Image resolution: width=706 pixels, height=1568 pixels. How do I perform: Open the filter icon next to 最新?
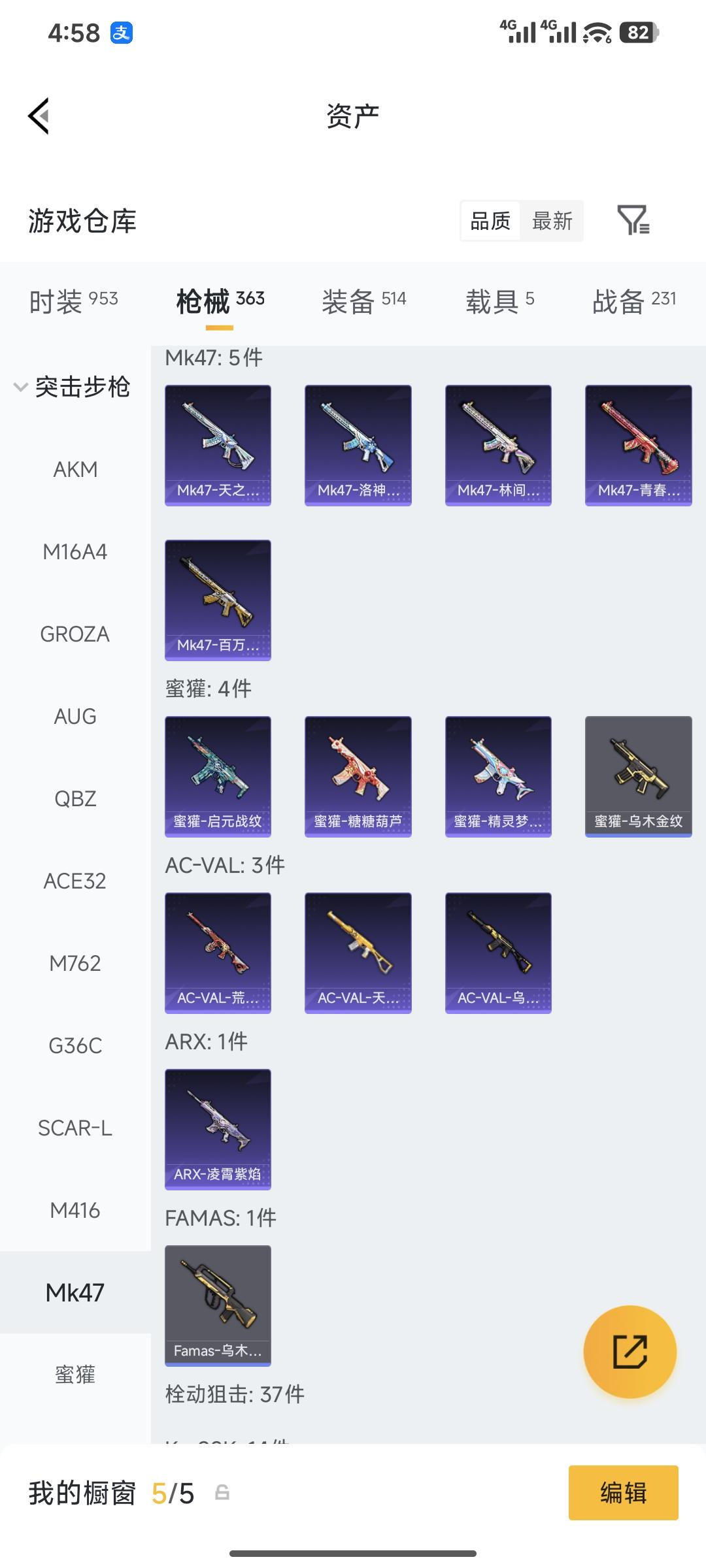pyautogui.click(x=632, y=220)
